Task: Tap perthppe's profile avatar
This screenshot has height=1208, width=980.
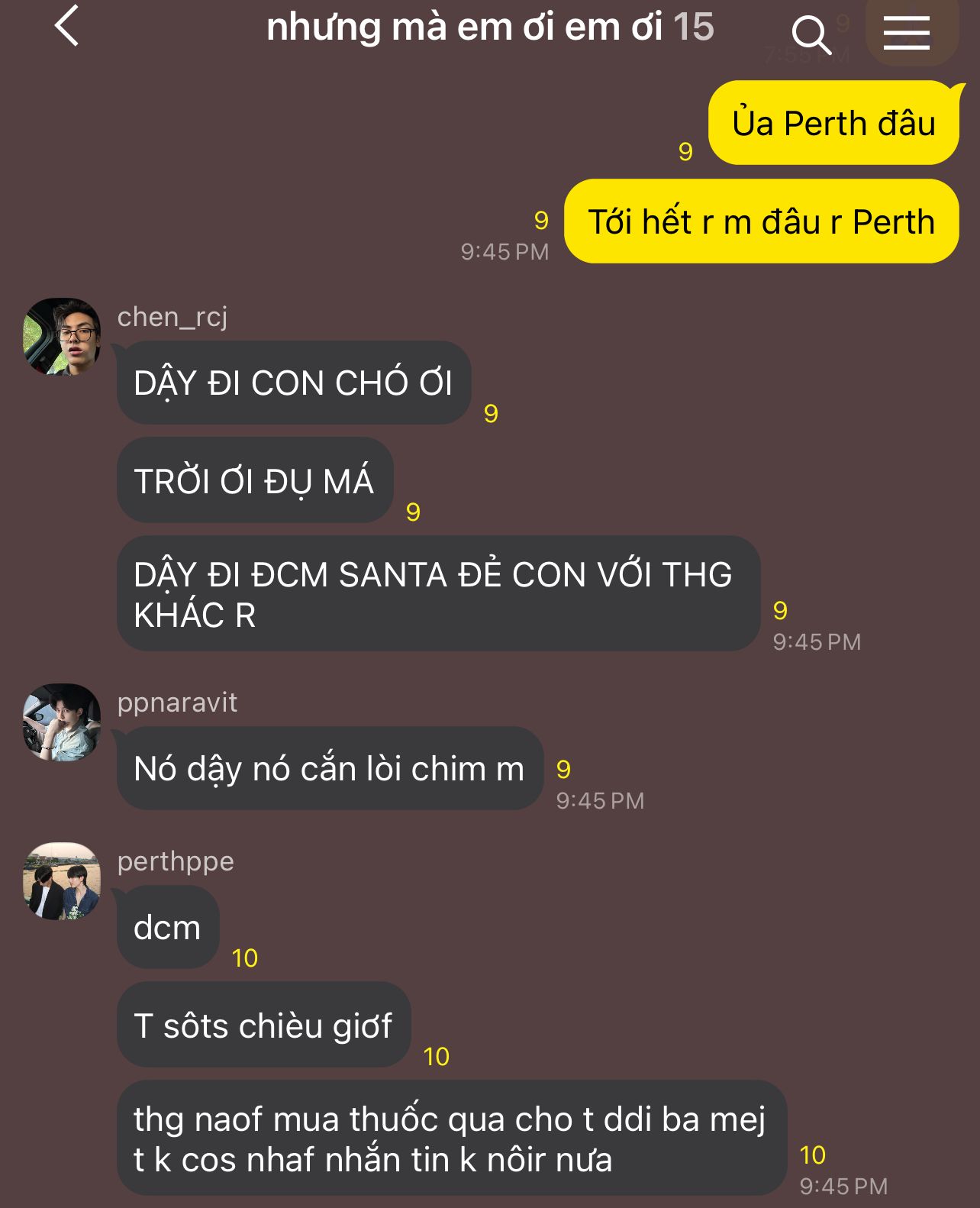Action: point(62,880)
